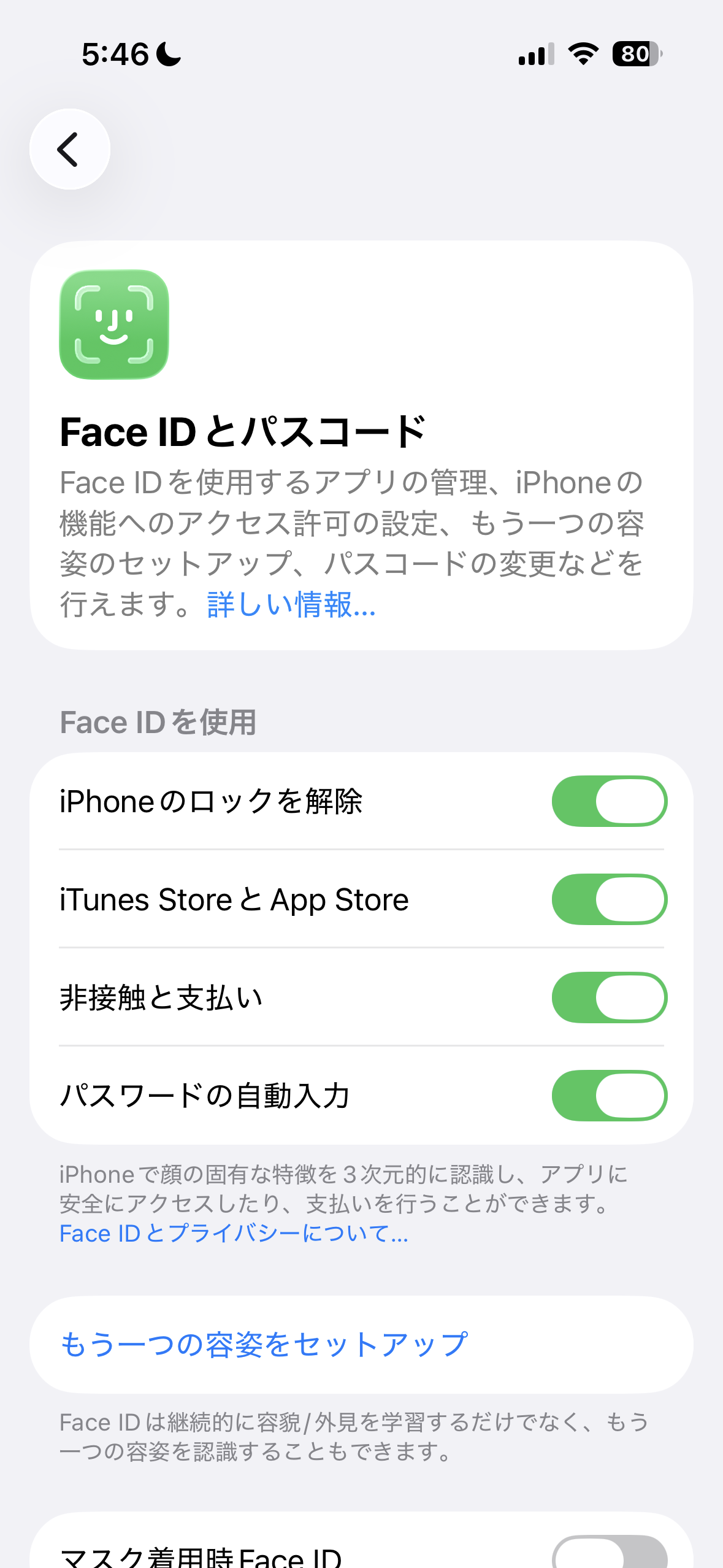Turn off パスワードの自動入力 toggle
Screen dimensions: 723x1568
[x=609, y=1096]
